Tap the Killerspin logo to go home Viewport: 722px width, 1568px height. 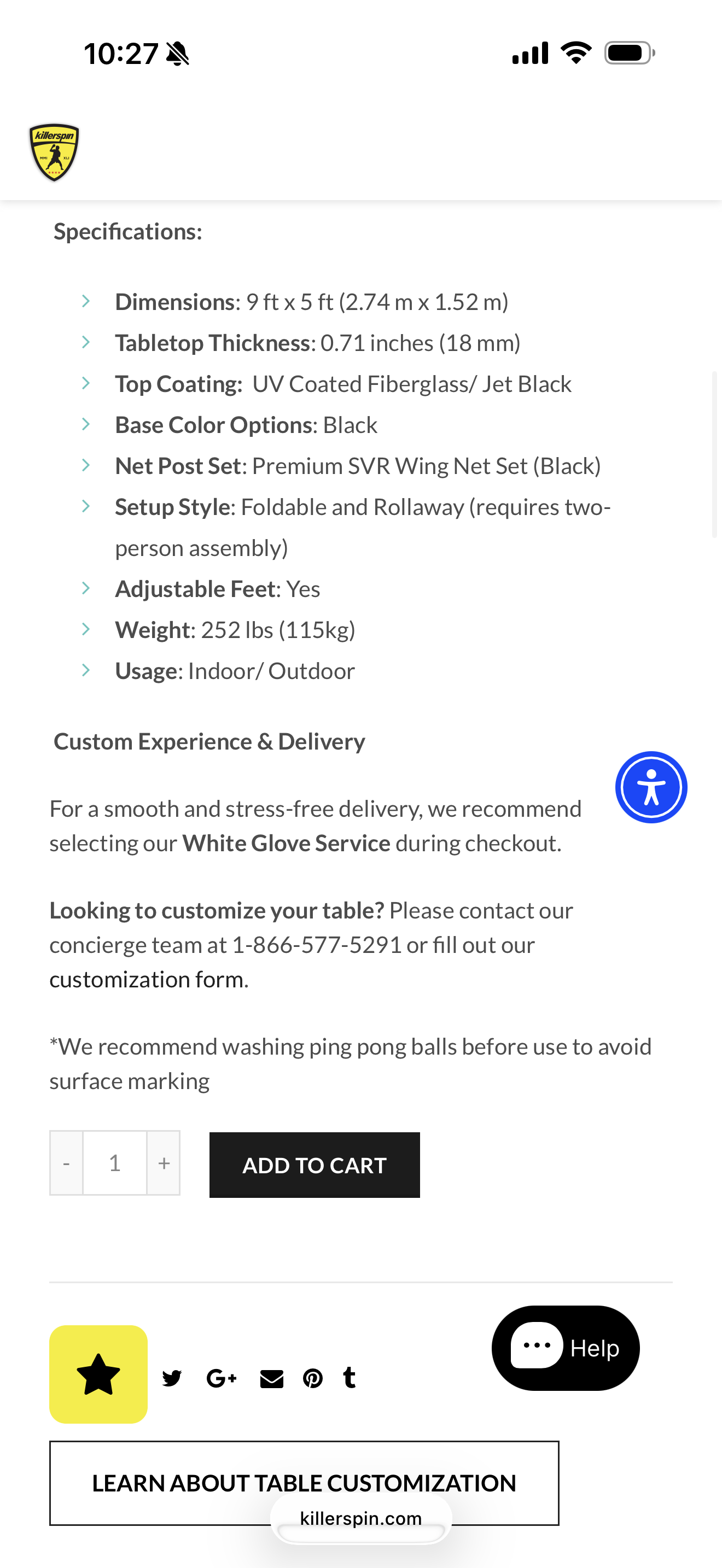coord(54,152)
